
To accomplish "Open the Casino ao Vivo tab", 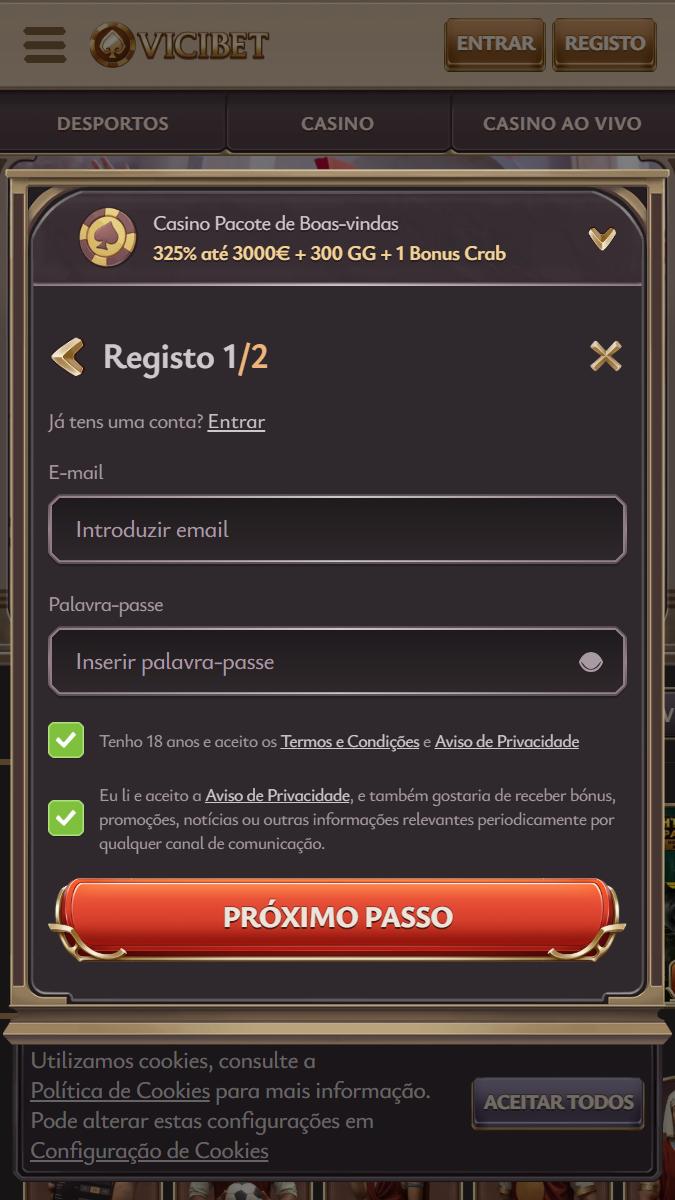I will coord(562,124).
